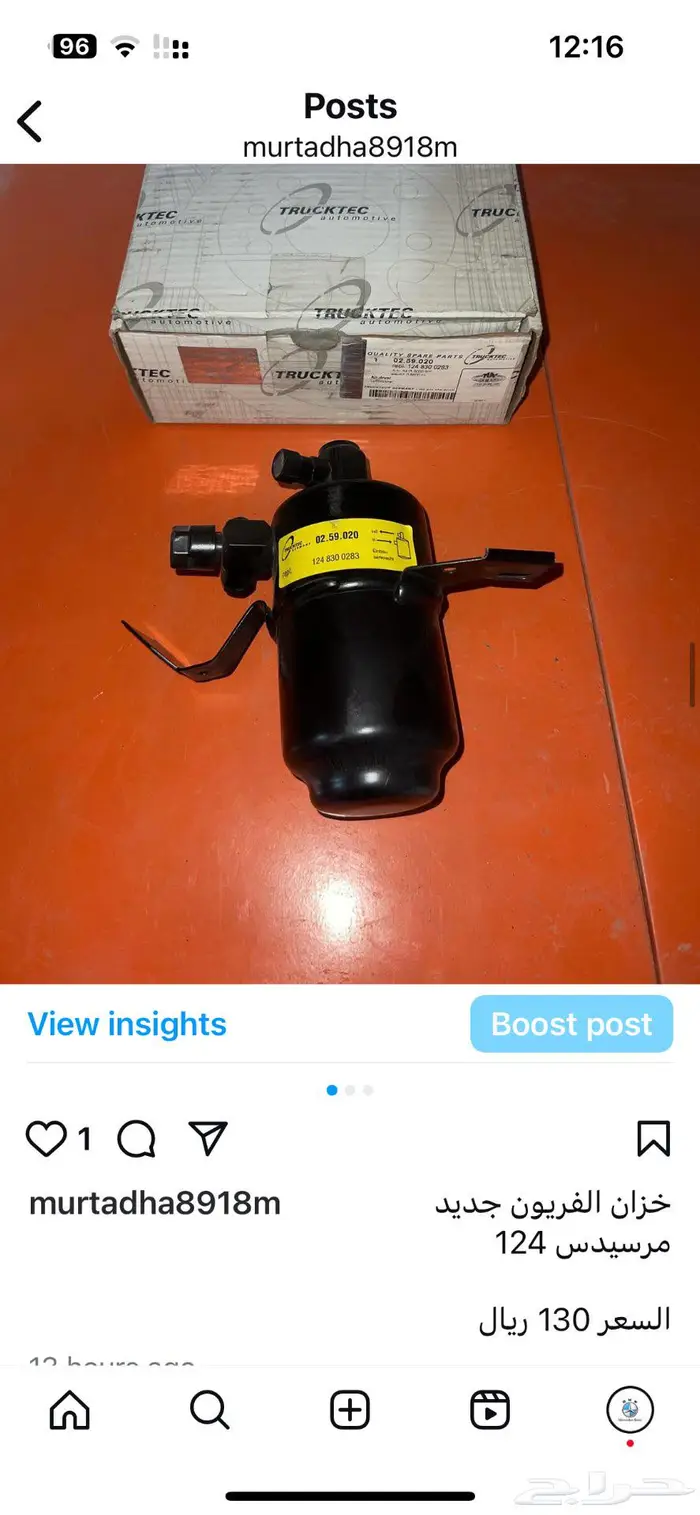This screenshot has width=700, height=1515.
Task: Open comments on this post
Action: tap(136, 1139)
